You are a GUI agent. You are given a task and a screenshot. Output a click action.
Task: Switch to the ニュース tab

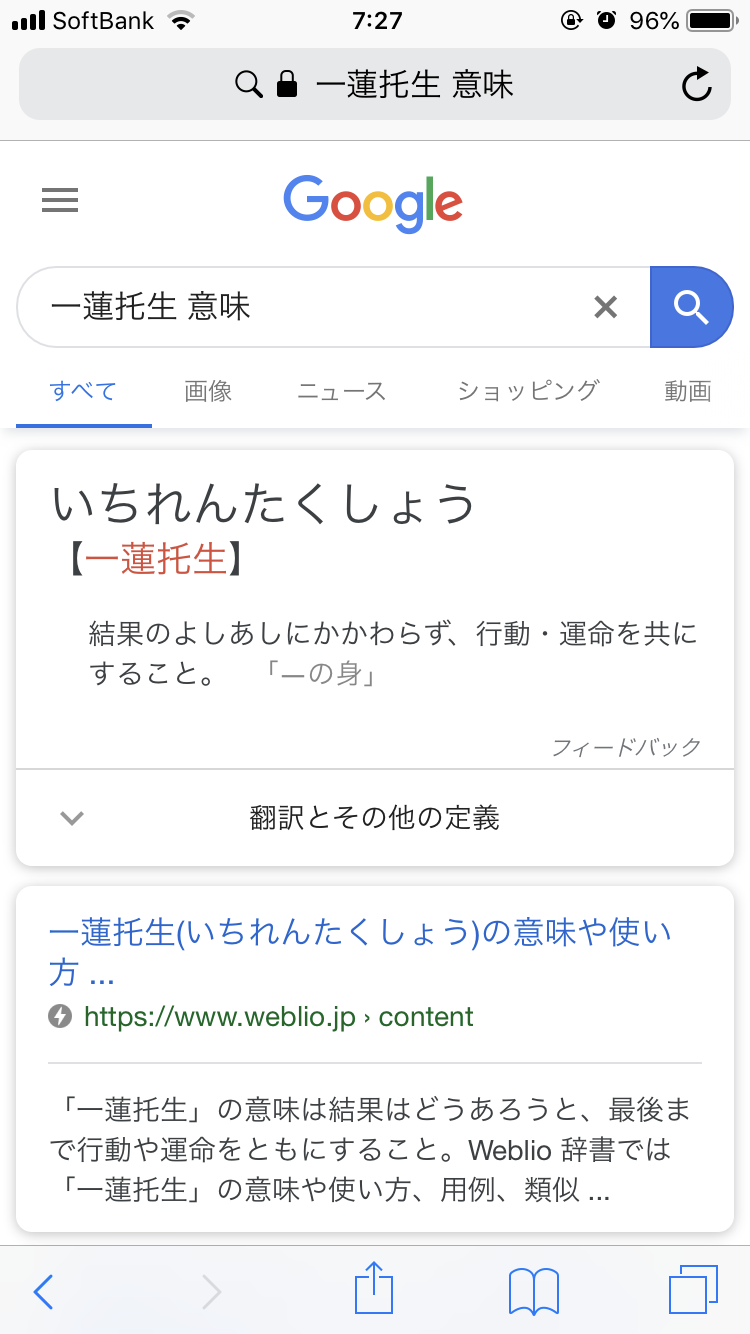(342, 391)
